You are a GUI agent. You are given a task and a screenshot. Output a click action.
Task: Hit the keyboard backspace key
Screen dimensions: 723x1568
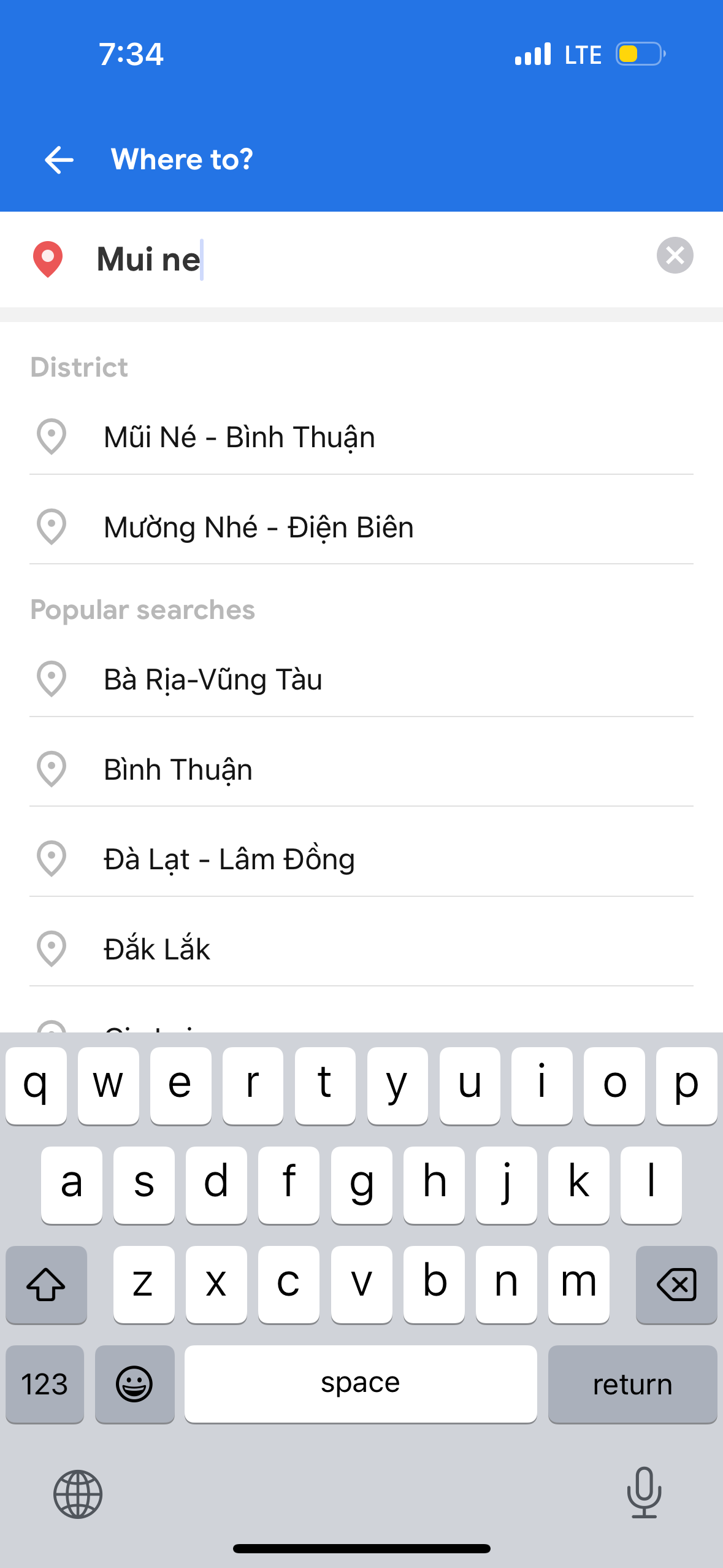[x=676, y=1285]
